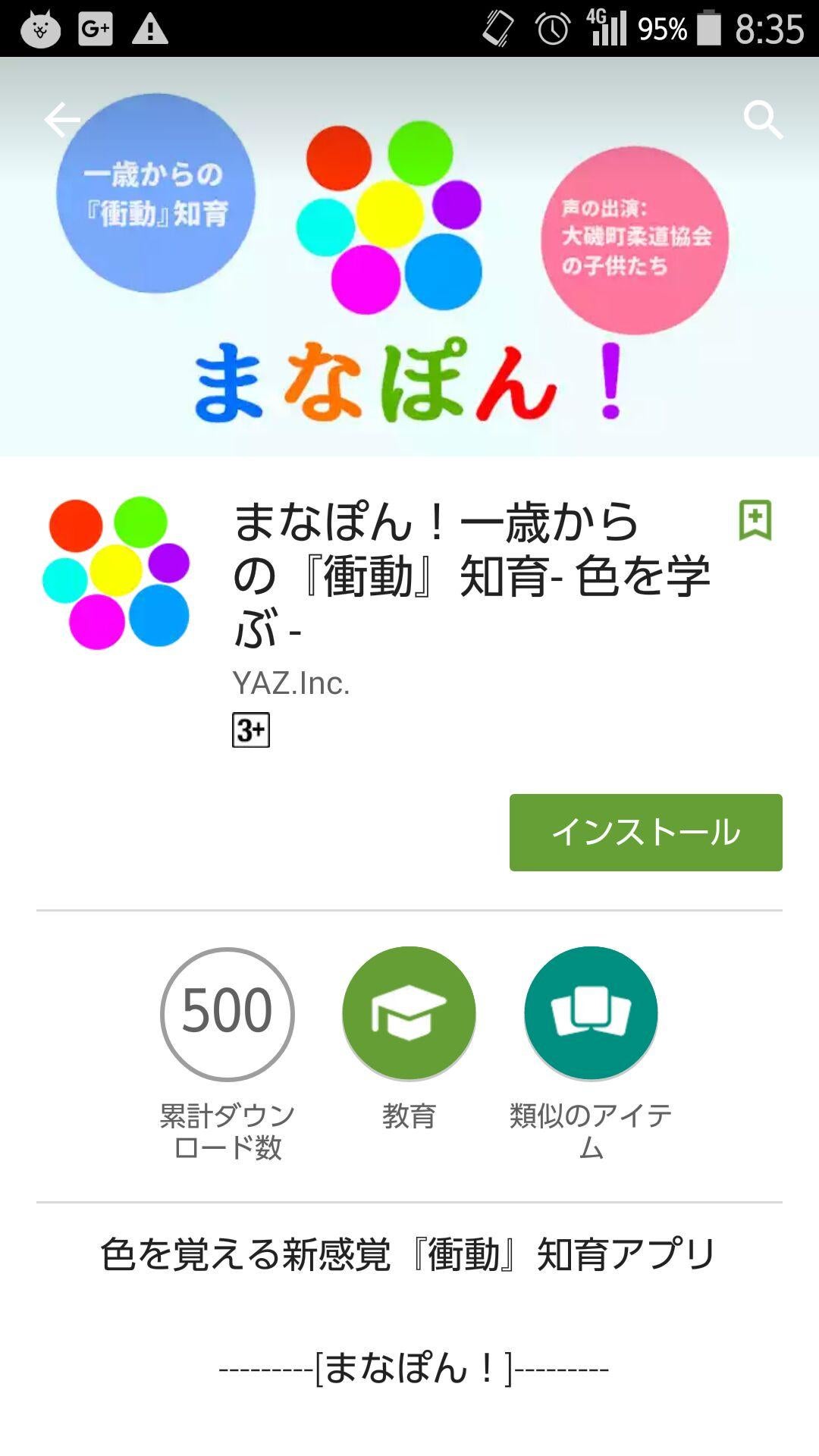This screenshot has width=819, height=1456.
Task: Show the 3+ content rating details
Action: [x=251, y=730]
